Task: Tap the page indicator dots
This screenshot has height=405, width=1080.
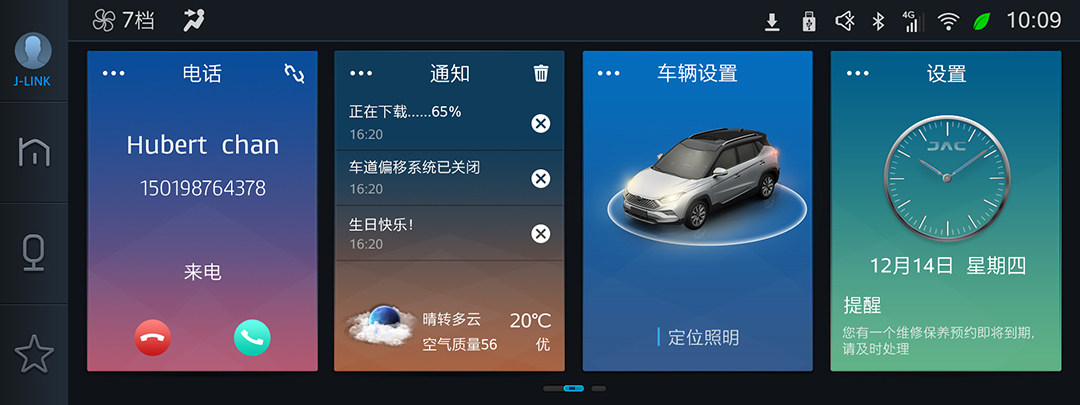Action: tap(574, 388)
